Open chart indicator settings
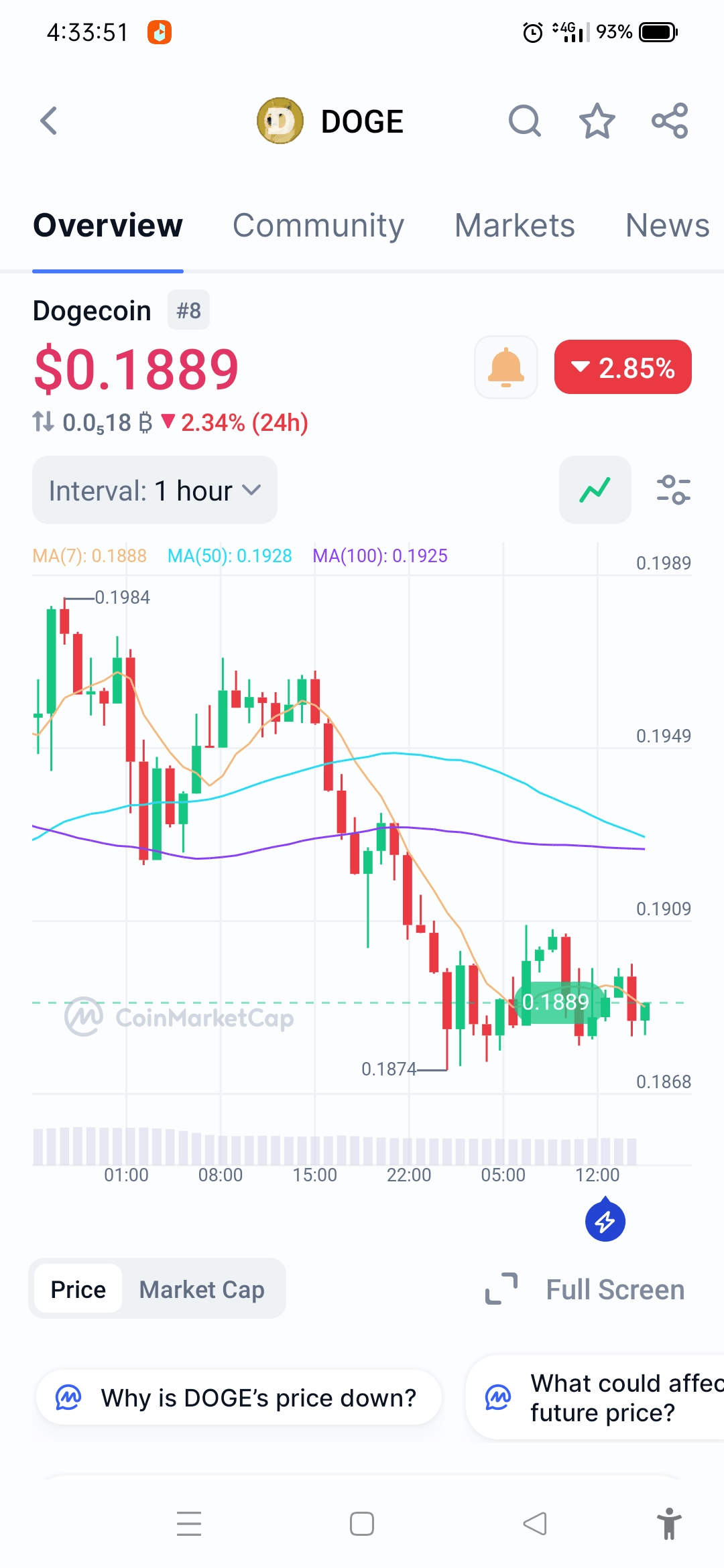 point(673,490)
